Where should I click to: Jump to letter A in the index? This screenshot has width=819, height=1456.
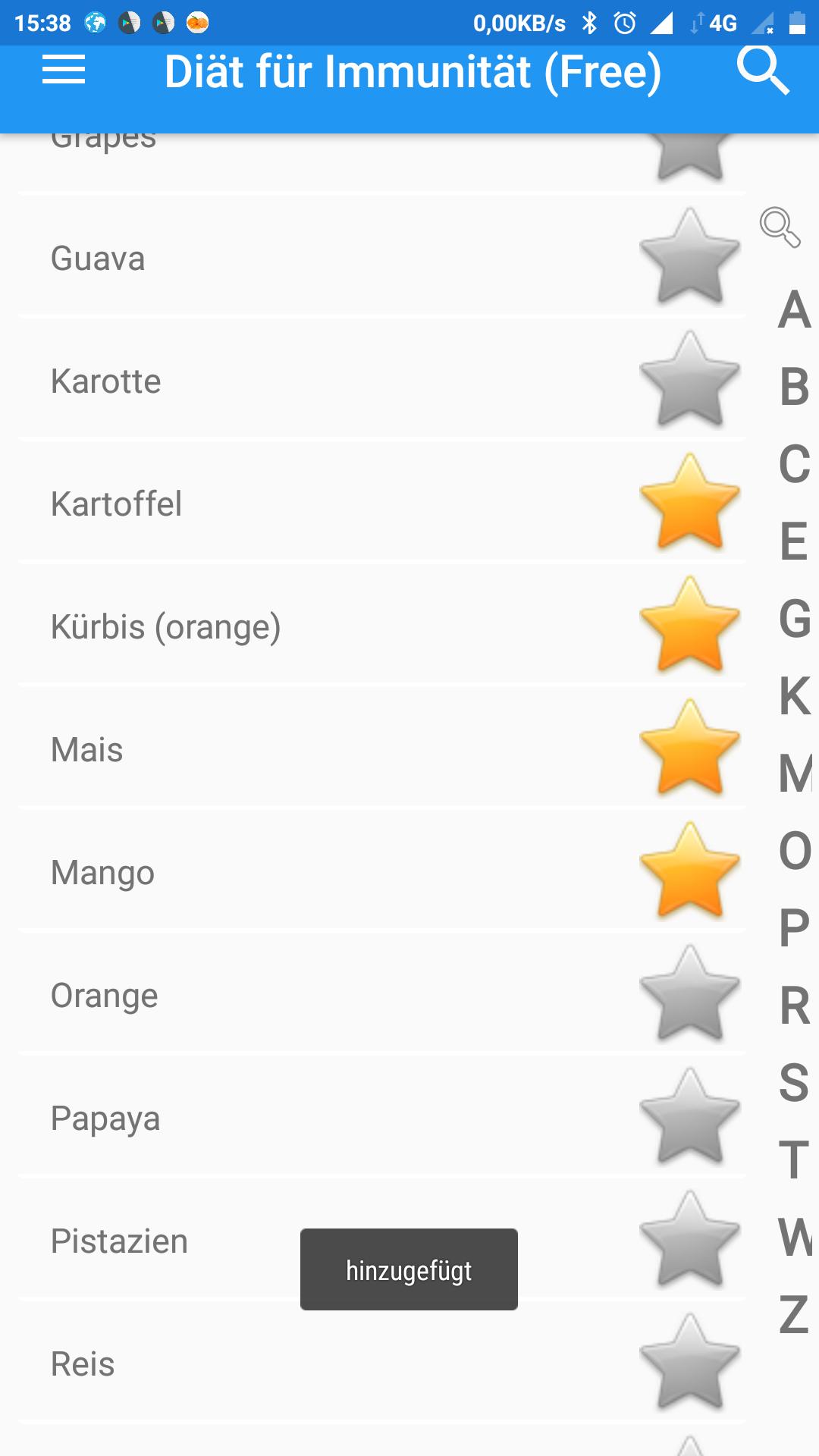pyautogui.click(x=794, y=309)
